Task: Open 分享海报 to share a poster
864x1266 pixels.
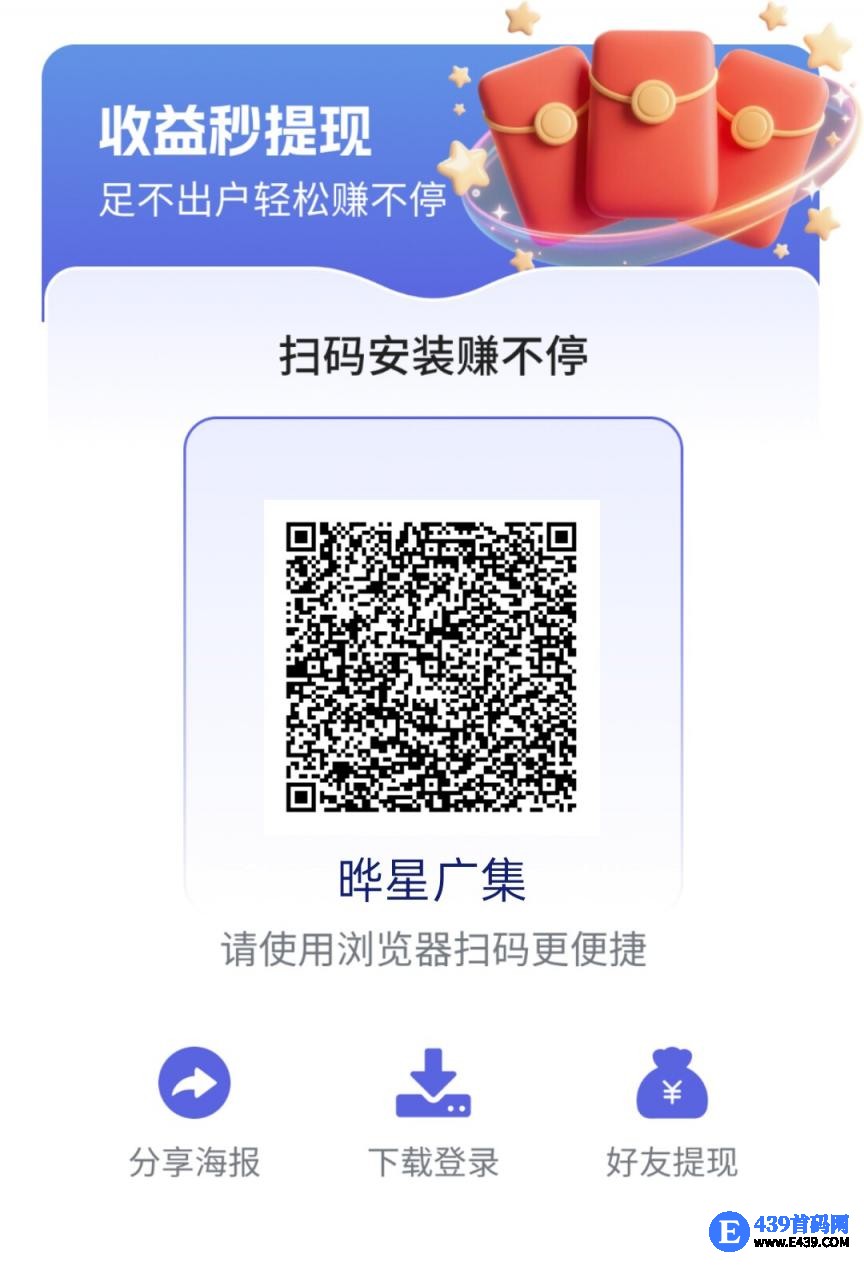Action: tap(194, 1161)
